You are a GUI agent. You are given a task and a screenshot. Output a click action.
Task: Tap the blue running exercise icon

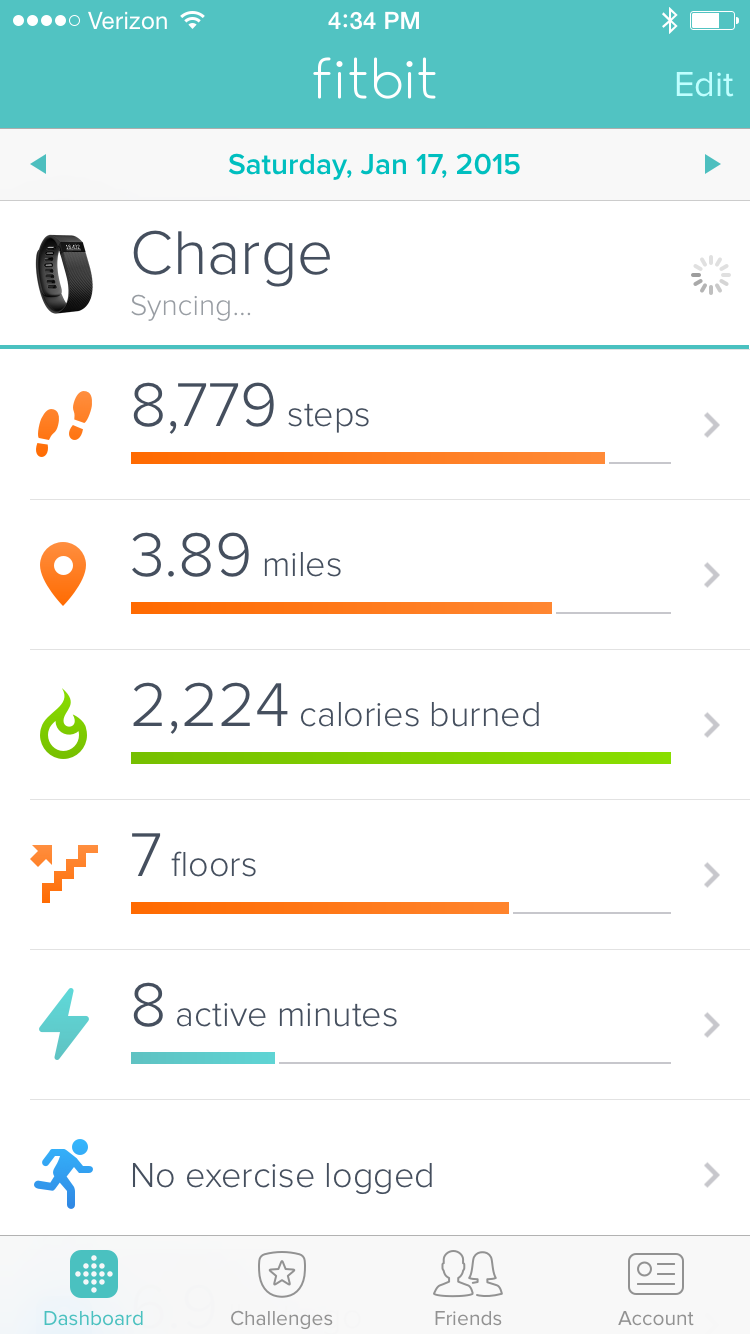coord(63,1171)
